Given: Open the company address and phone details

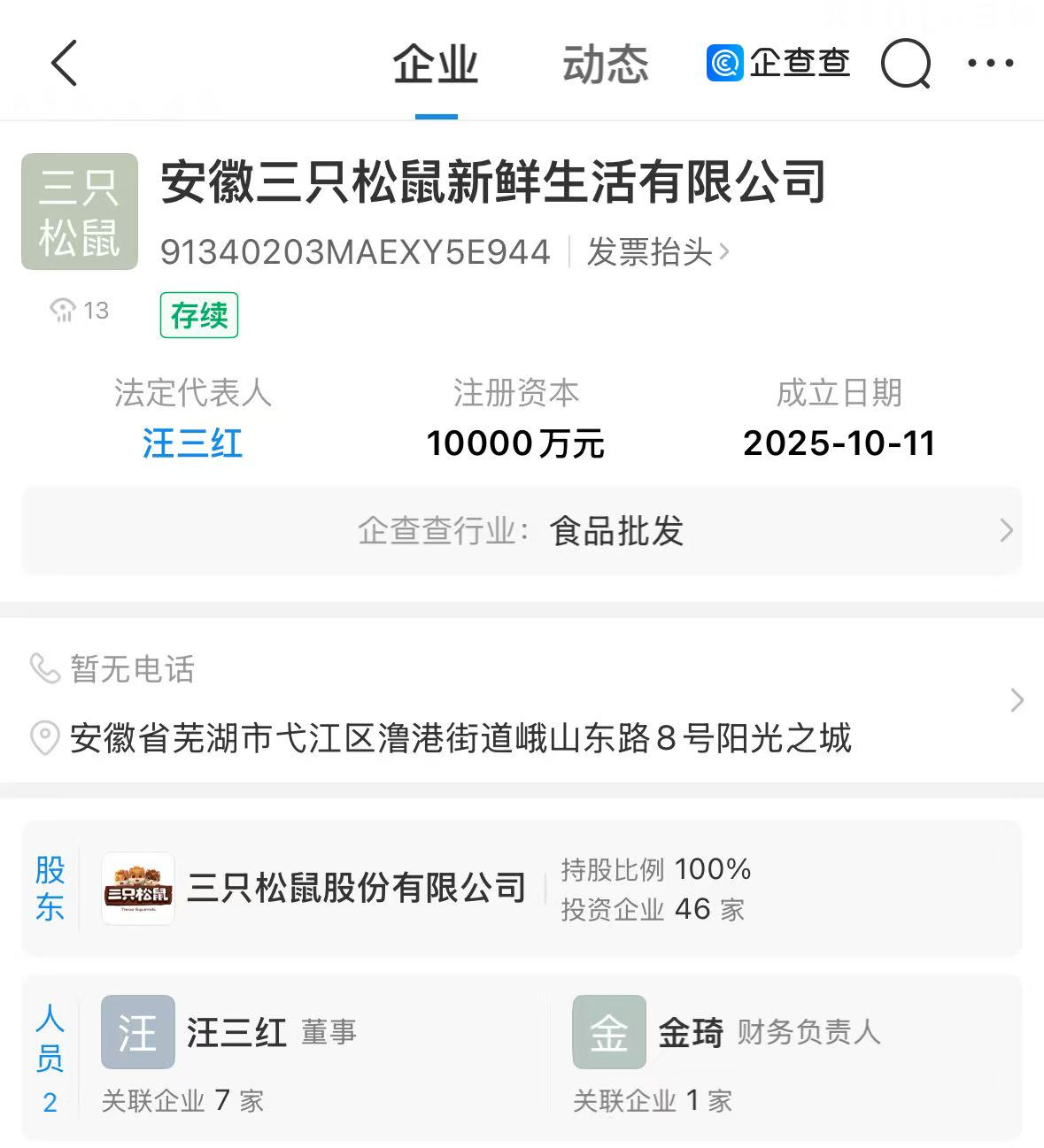Looking at the screenshot, I should 521,701.
